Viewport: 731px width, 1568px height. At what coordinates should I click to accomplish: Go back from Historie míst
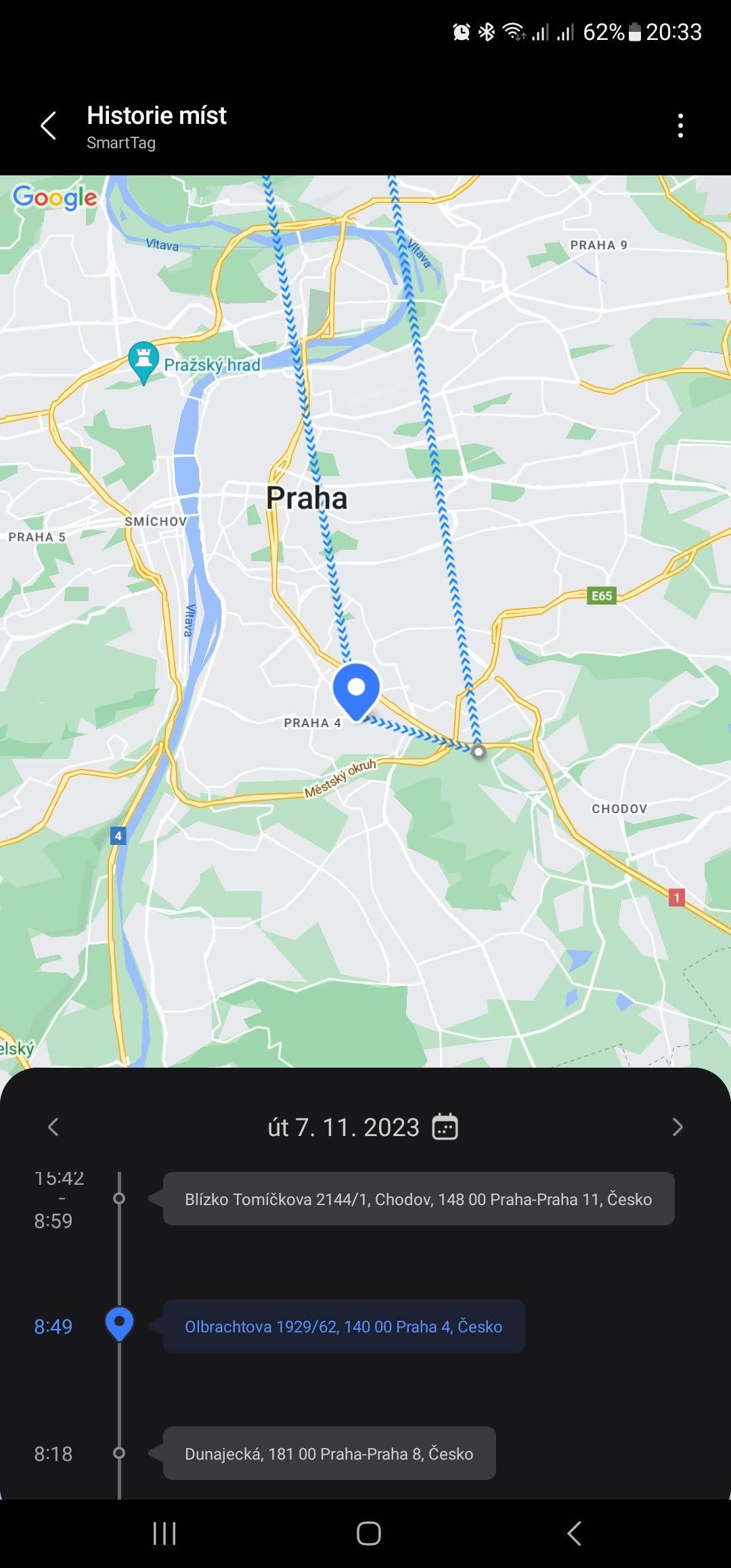tap(48, 126)
